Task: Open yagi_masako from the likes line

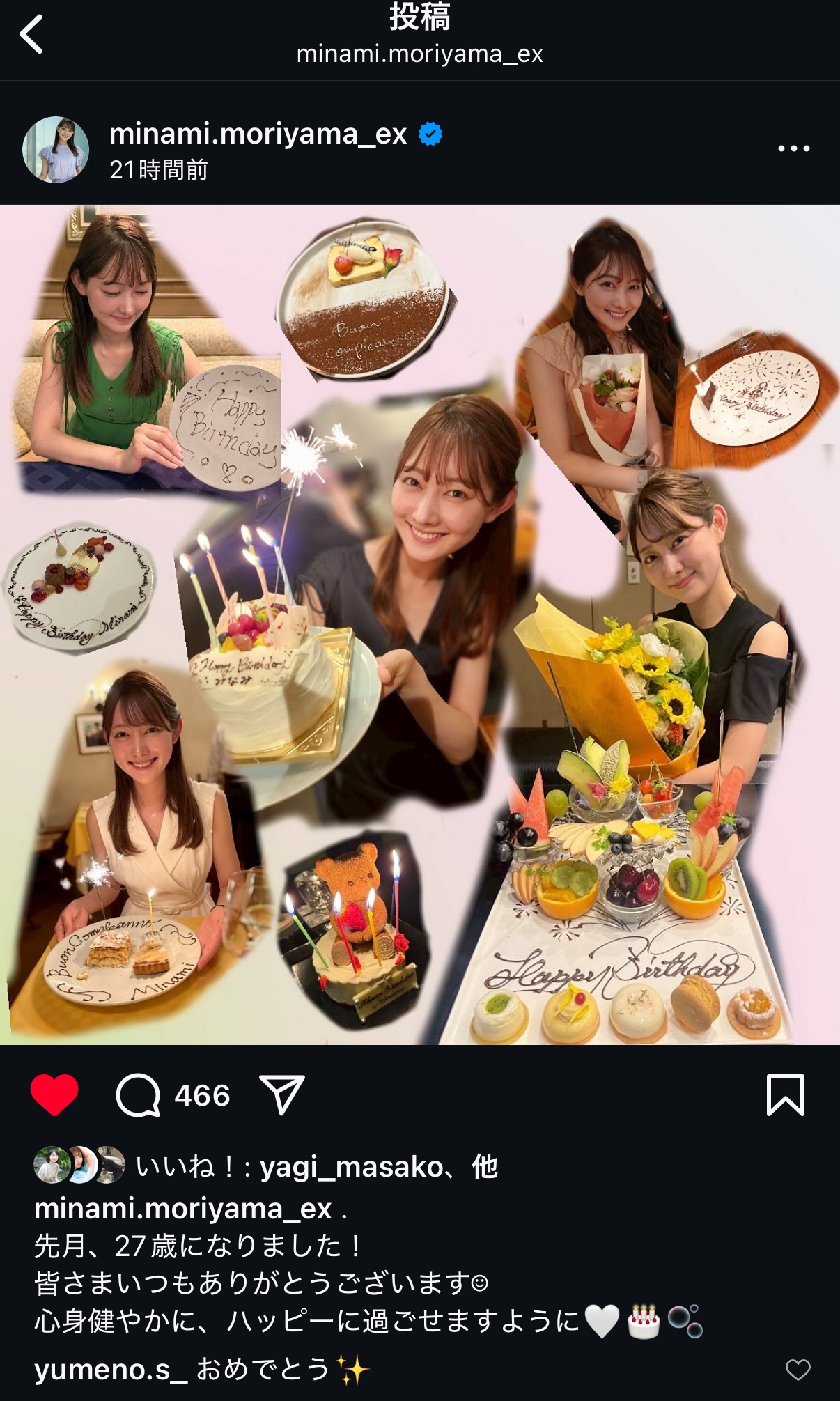Action: tap(351, 1166)
